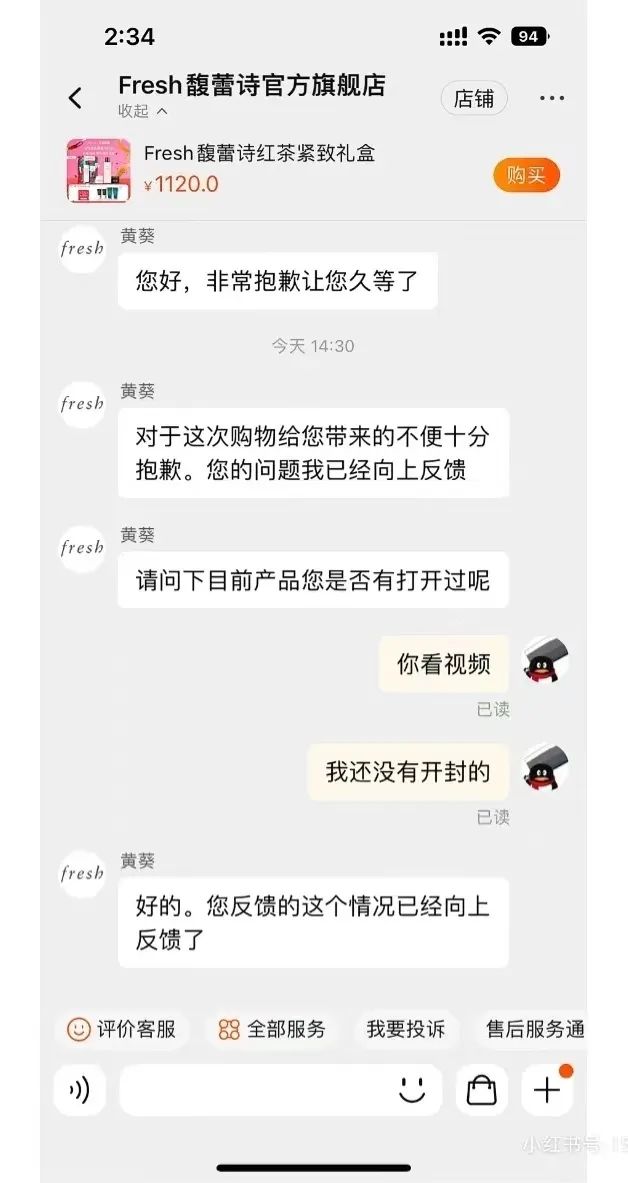Switch to voice input
The image size is (628, 1183).
(79, 1089)
